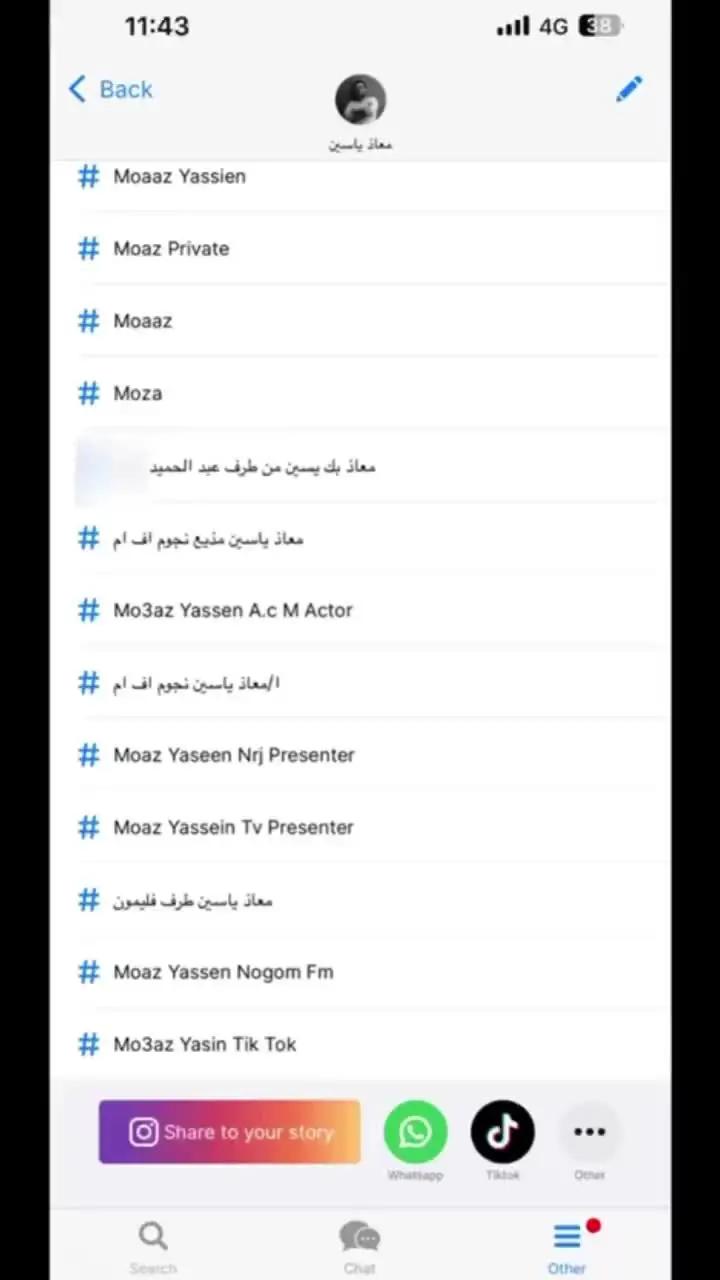This screenshot has width=720, height=1280.
Task: Select the Moza tag row
Action: pyautogui.click(x=360, y=393)
